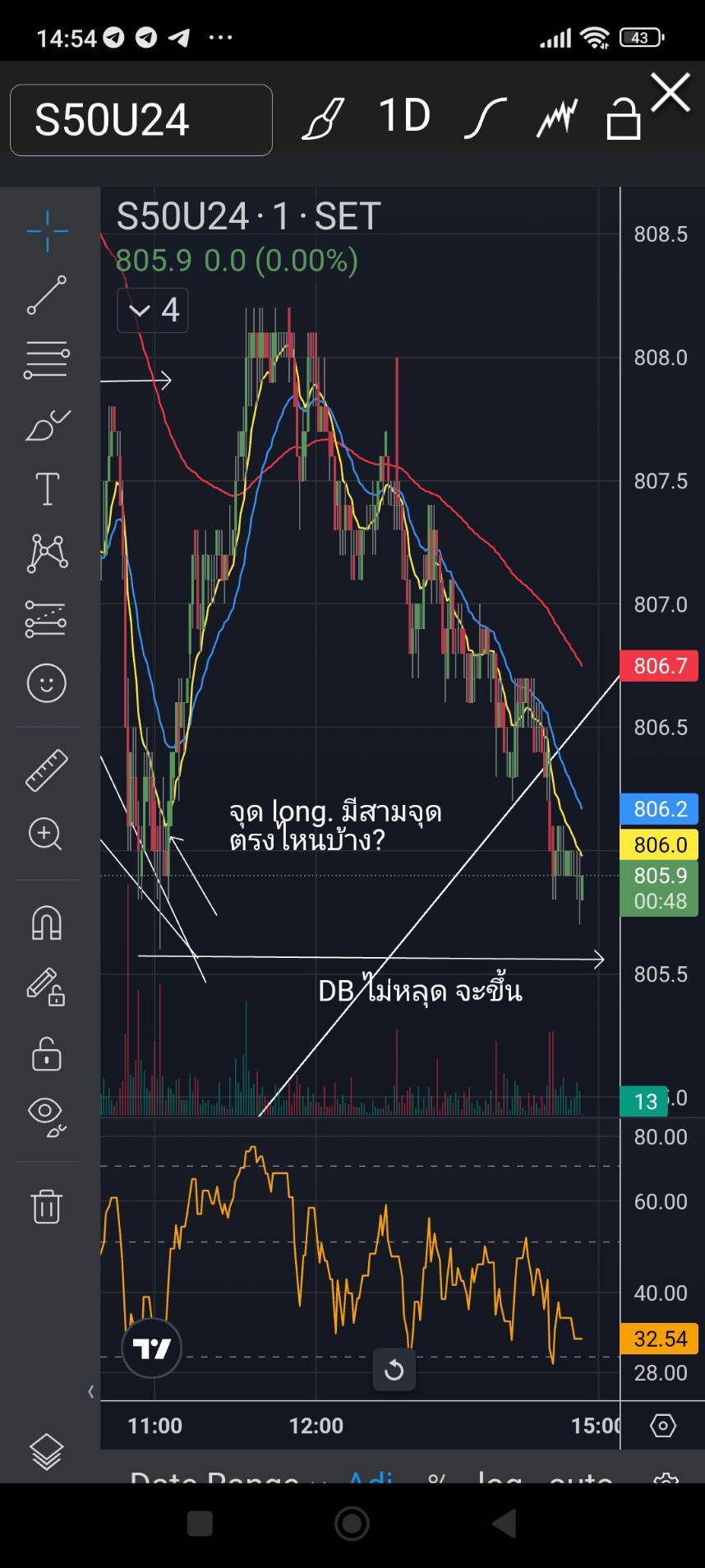Hide all drawings with the eye icon
The height and width of the screenshot is (1568, 705).
(x=47, y=1117)
